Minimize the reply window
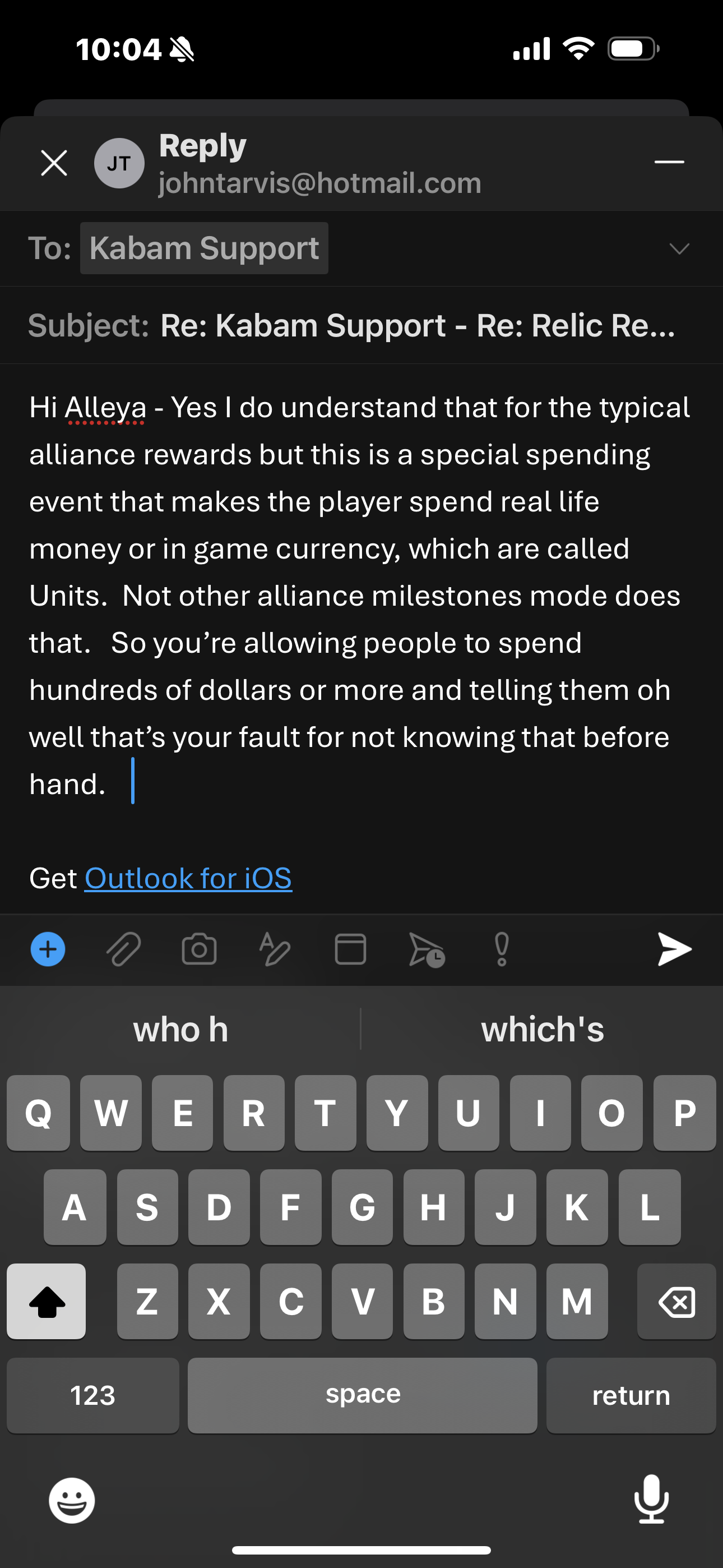 669,162
